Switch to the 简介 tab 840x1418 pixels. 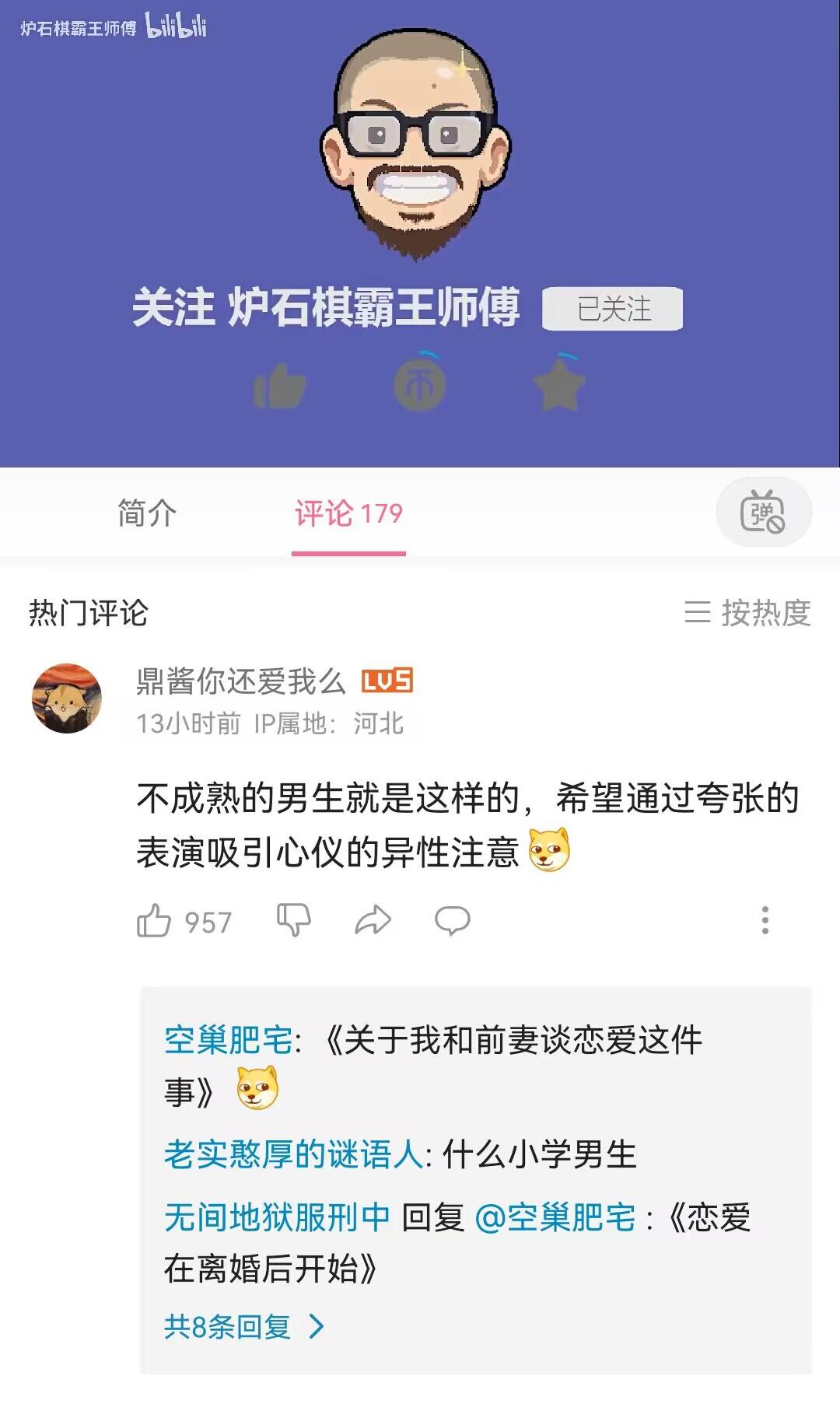coord(147,513)
